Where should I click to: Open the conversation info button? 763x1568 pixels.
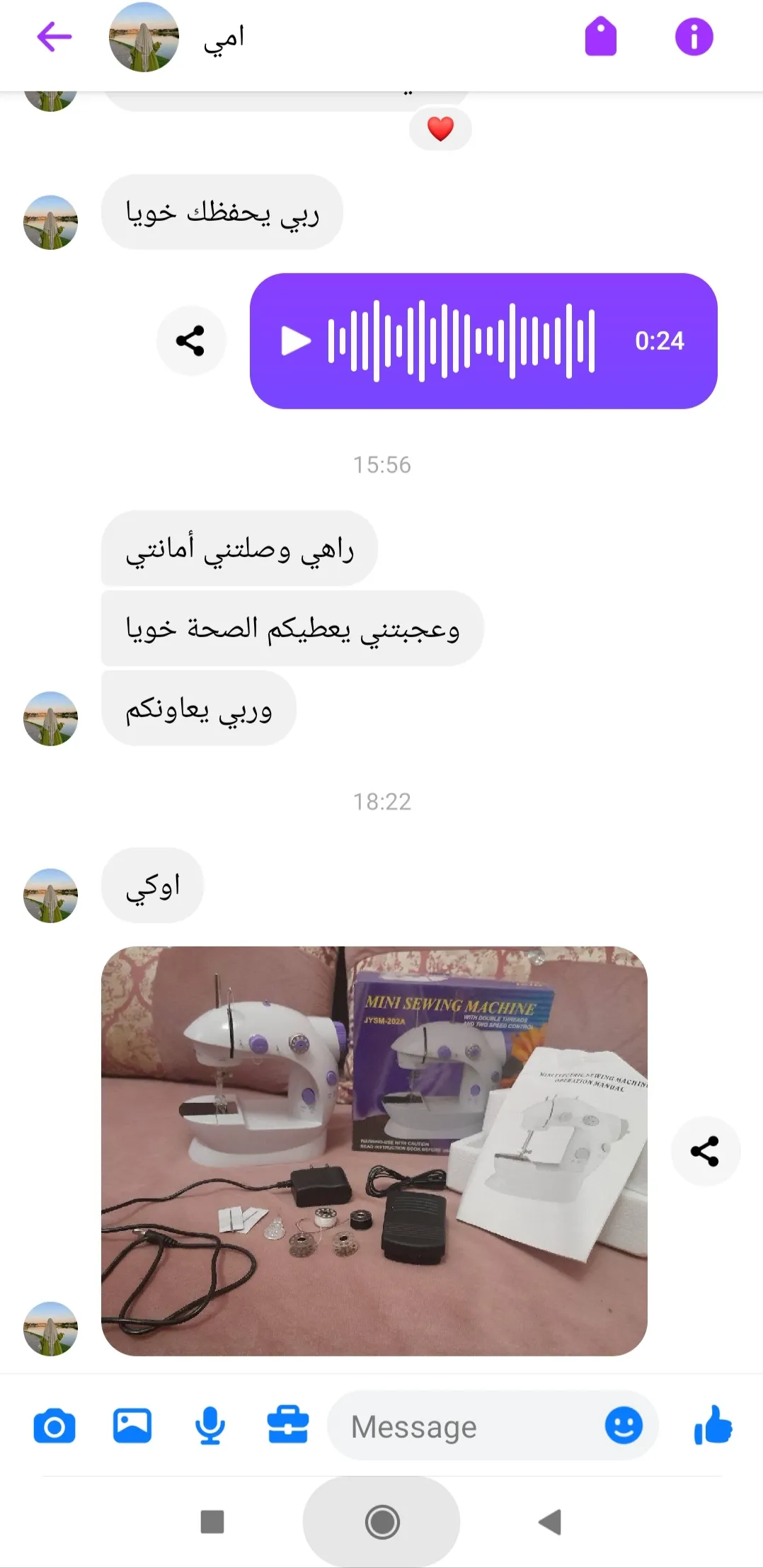pos(694,37)
